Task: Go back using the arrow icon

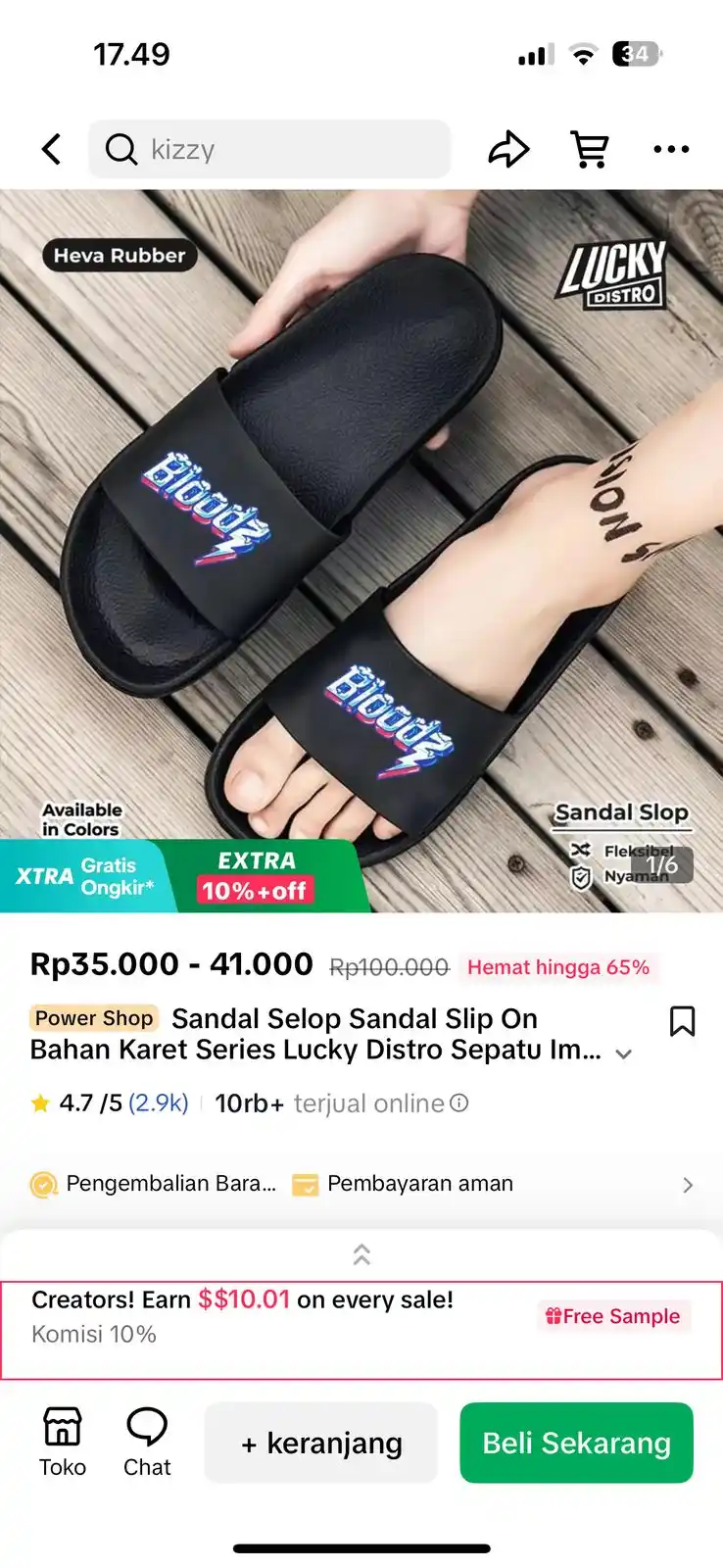Action: (51, 149)
